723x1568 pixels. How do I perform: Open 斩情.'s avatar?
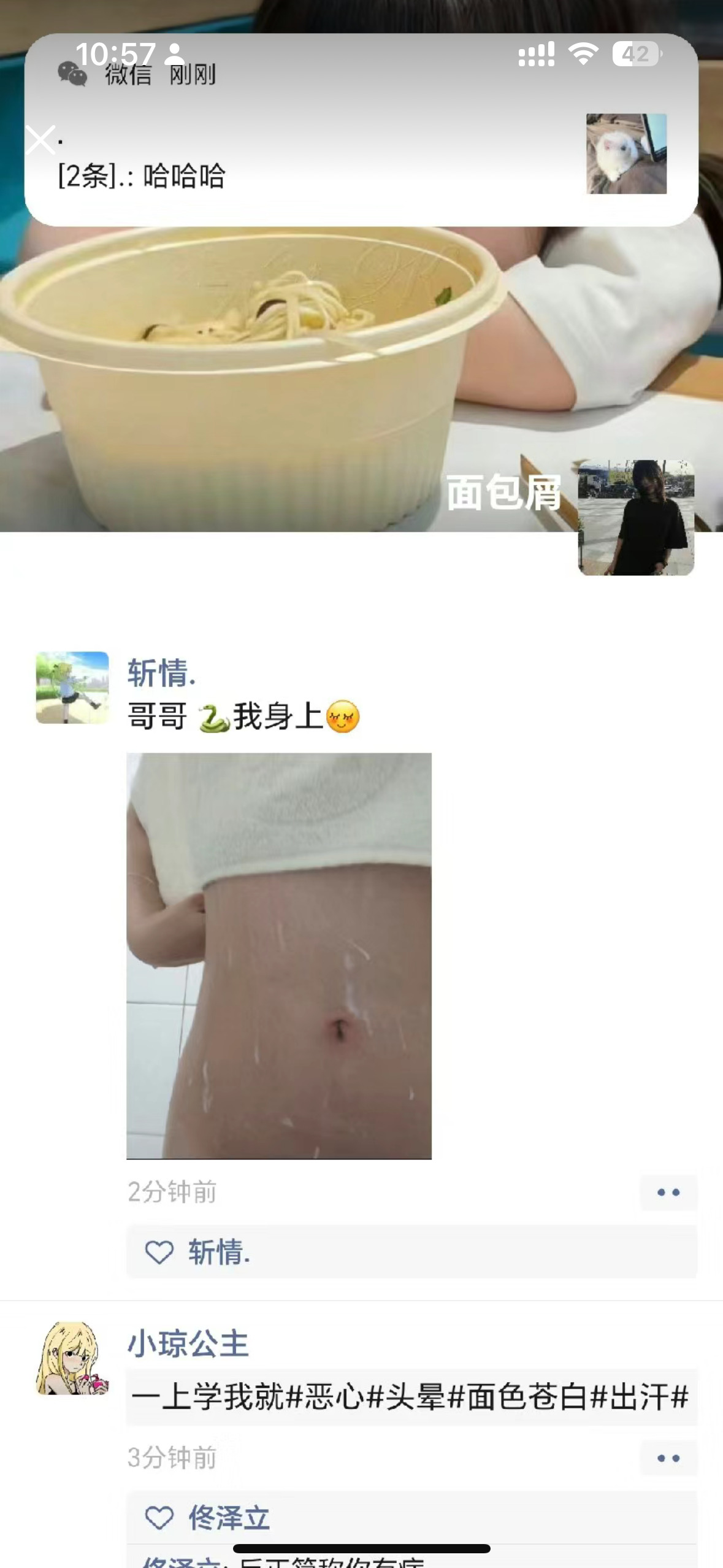click(x=72, y=687)
